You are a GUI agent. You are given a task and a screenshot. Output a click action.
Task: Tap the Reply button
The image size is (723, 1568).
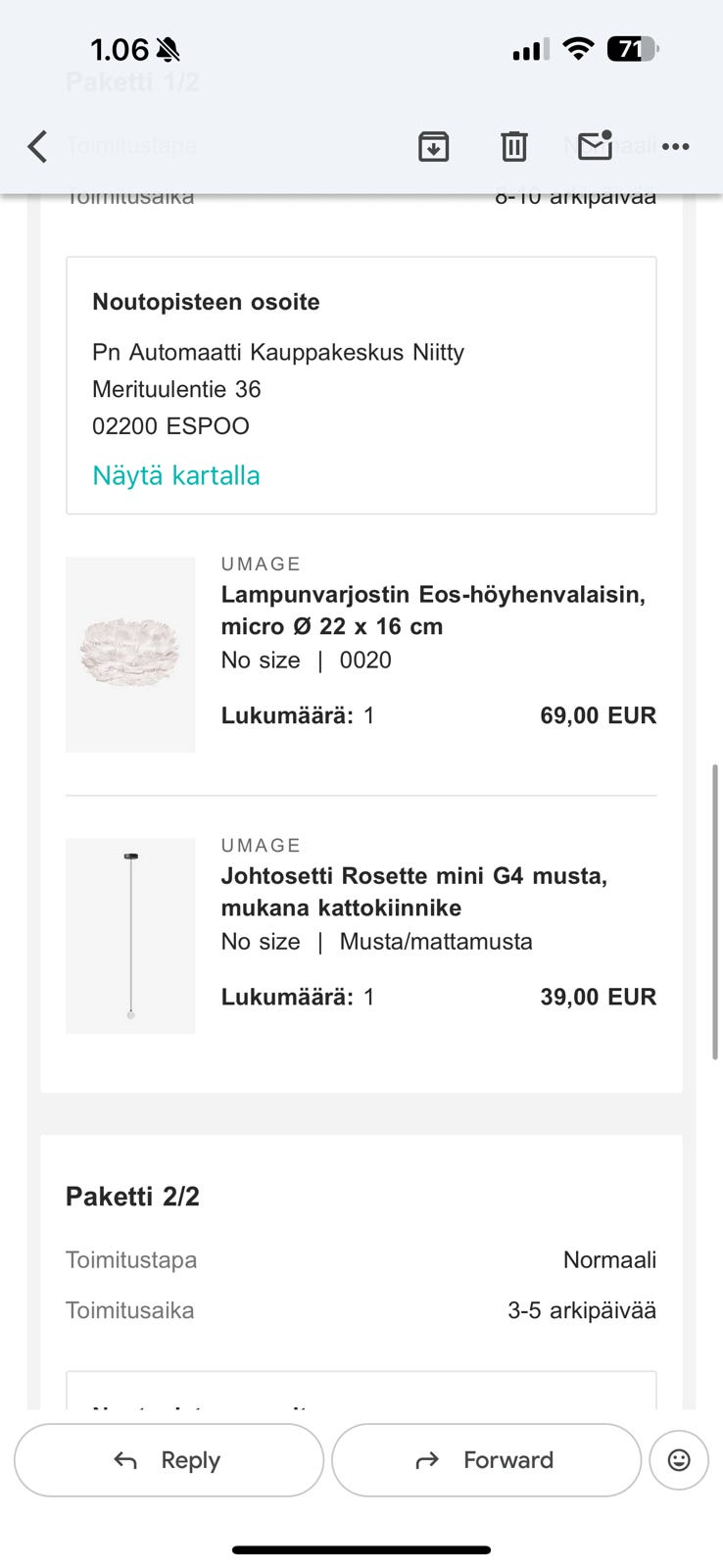pyautogui.click(x=169, y=1460)
